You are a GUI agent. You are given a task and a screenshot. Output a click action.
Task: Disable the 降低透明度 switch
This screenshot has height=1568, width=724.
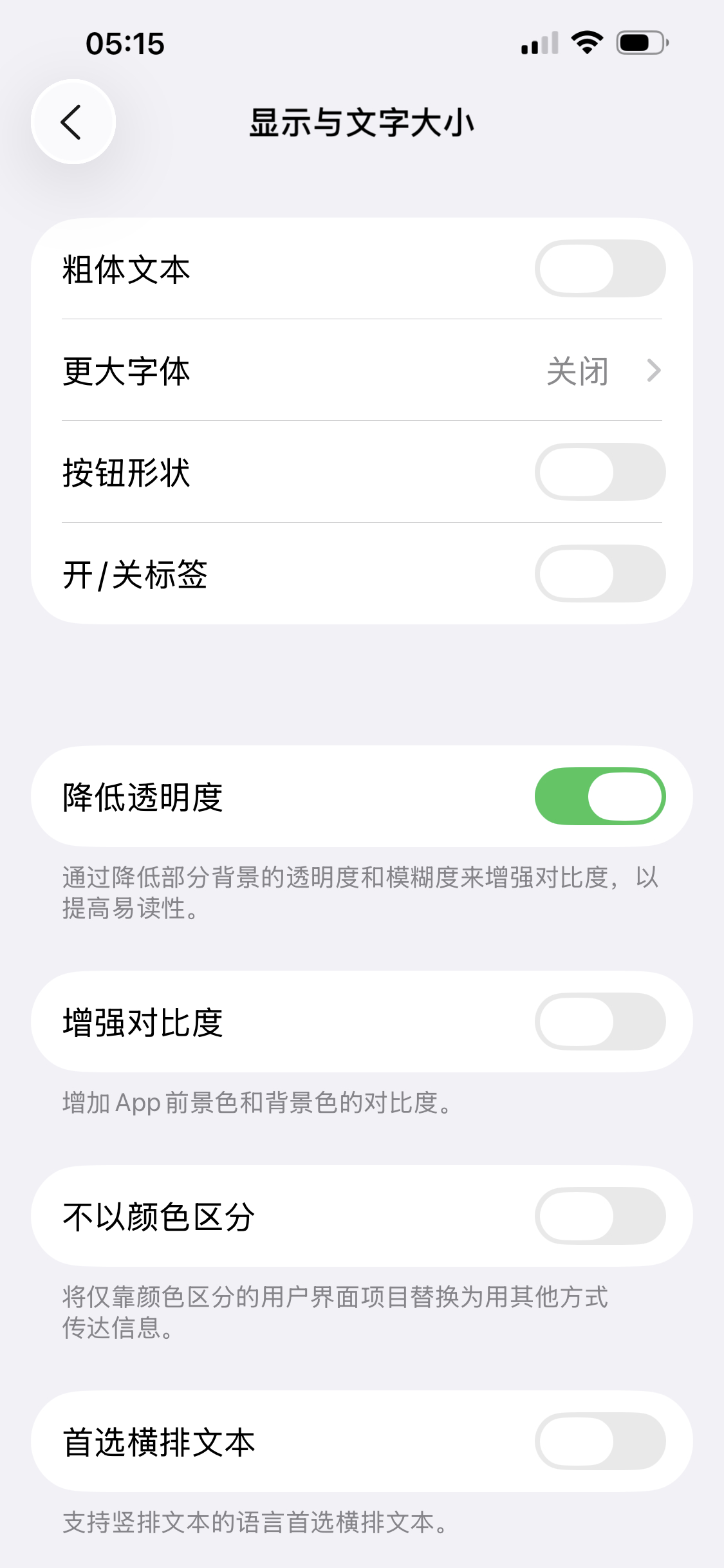[x=600, y=796]
